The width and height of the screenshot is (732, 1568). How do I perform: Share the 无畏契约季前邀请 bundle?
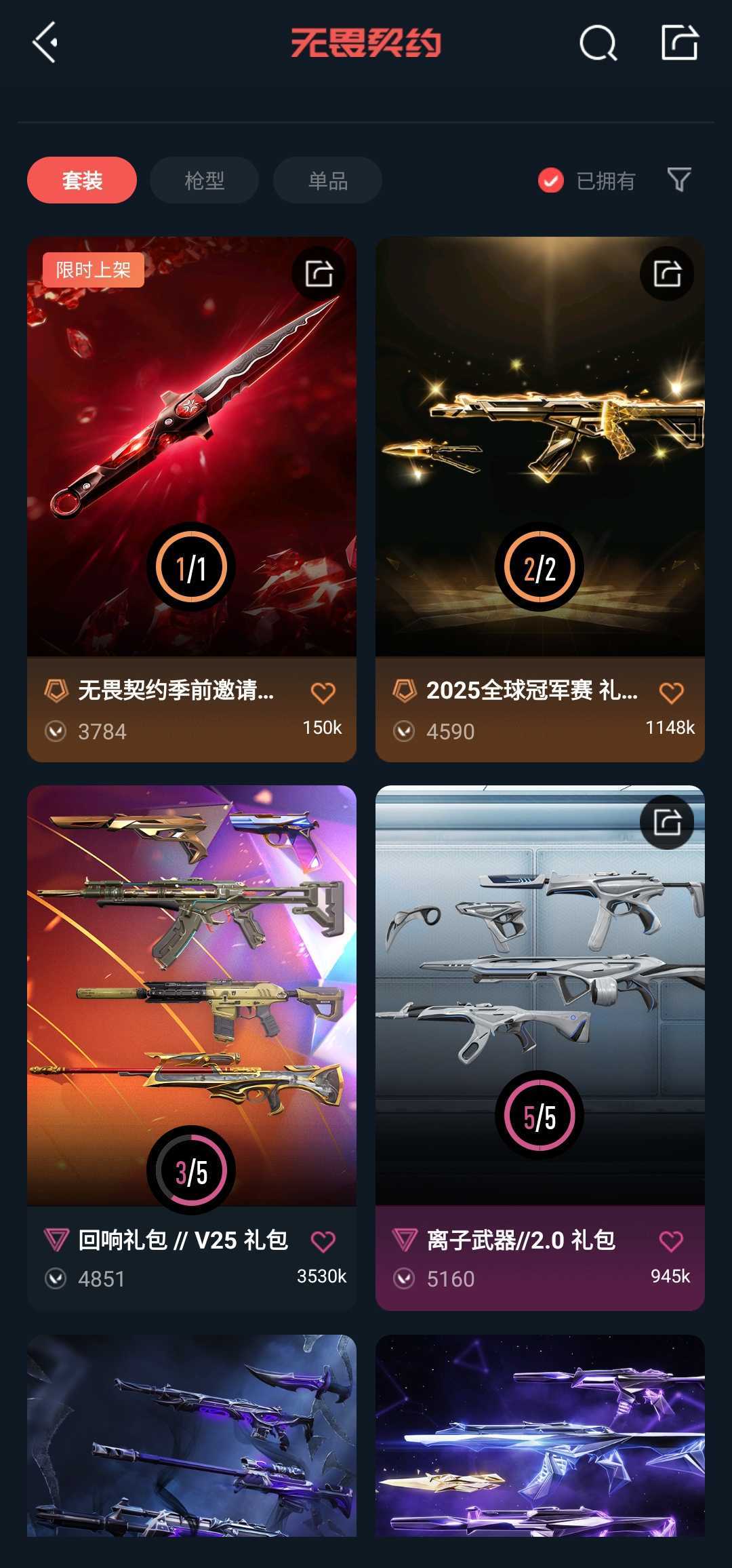pyautogui.click(x=319, y=274)
